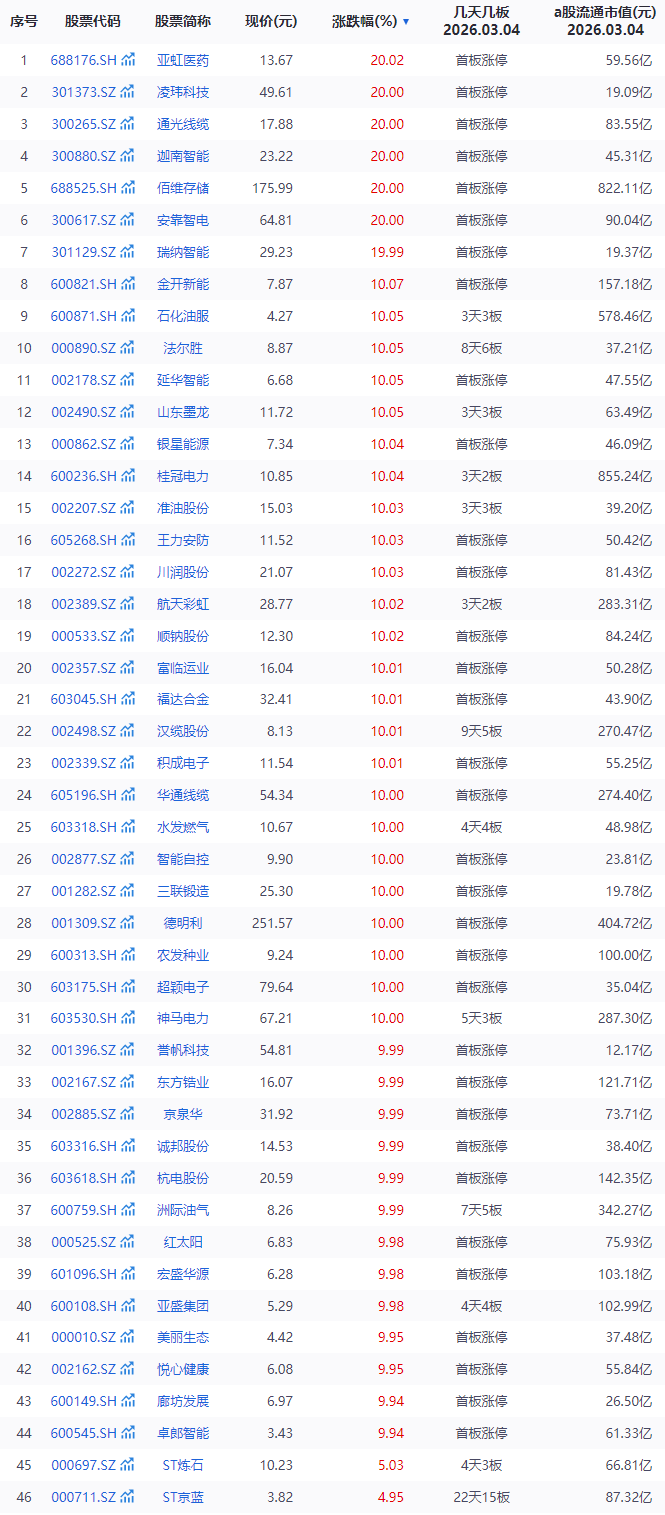Open the 航天彩虹 stock name link
The height and width of the screenshot is (1515, 665).
[183, 604]
